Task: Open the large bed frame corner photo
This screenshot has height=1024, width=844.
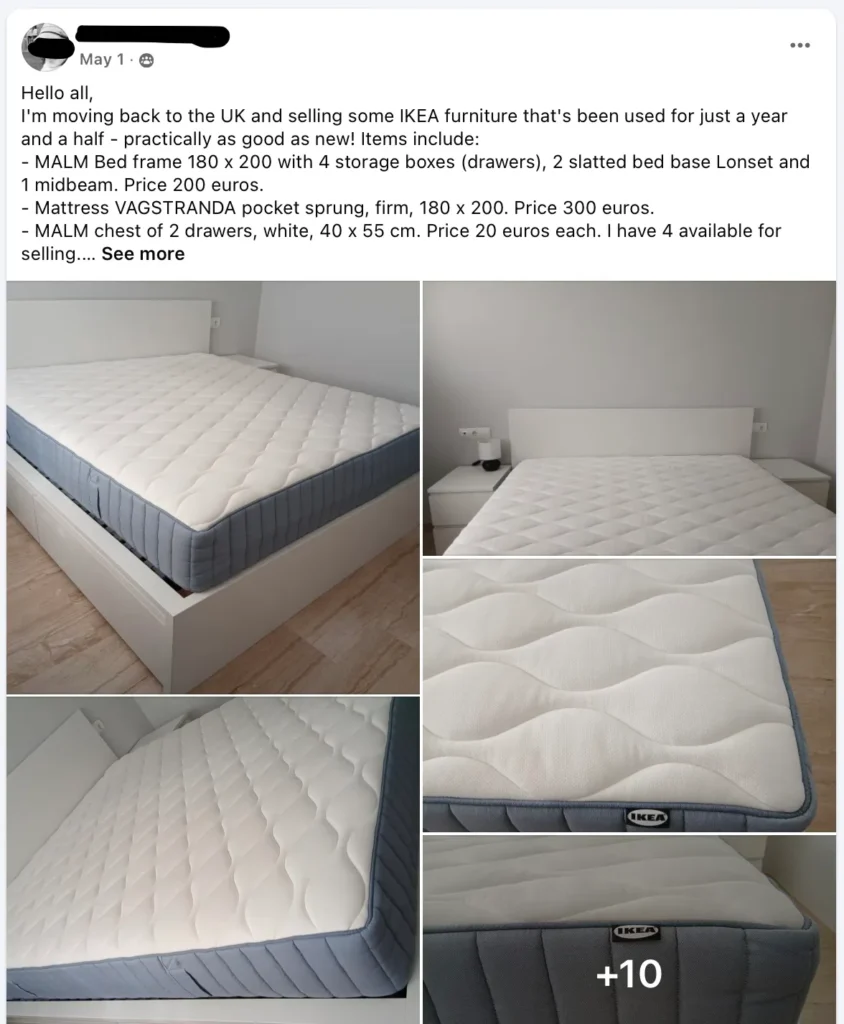Action: point(212,487)
